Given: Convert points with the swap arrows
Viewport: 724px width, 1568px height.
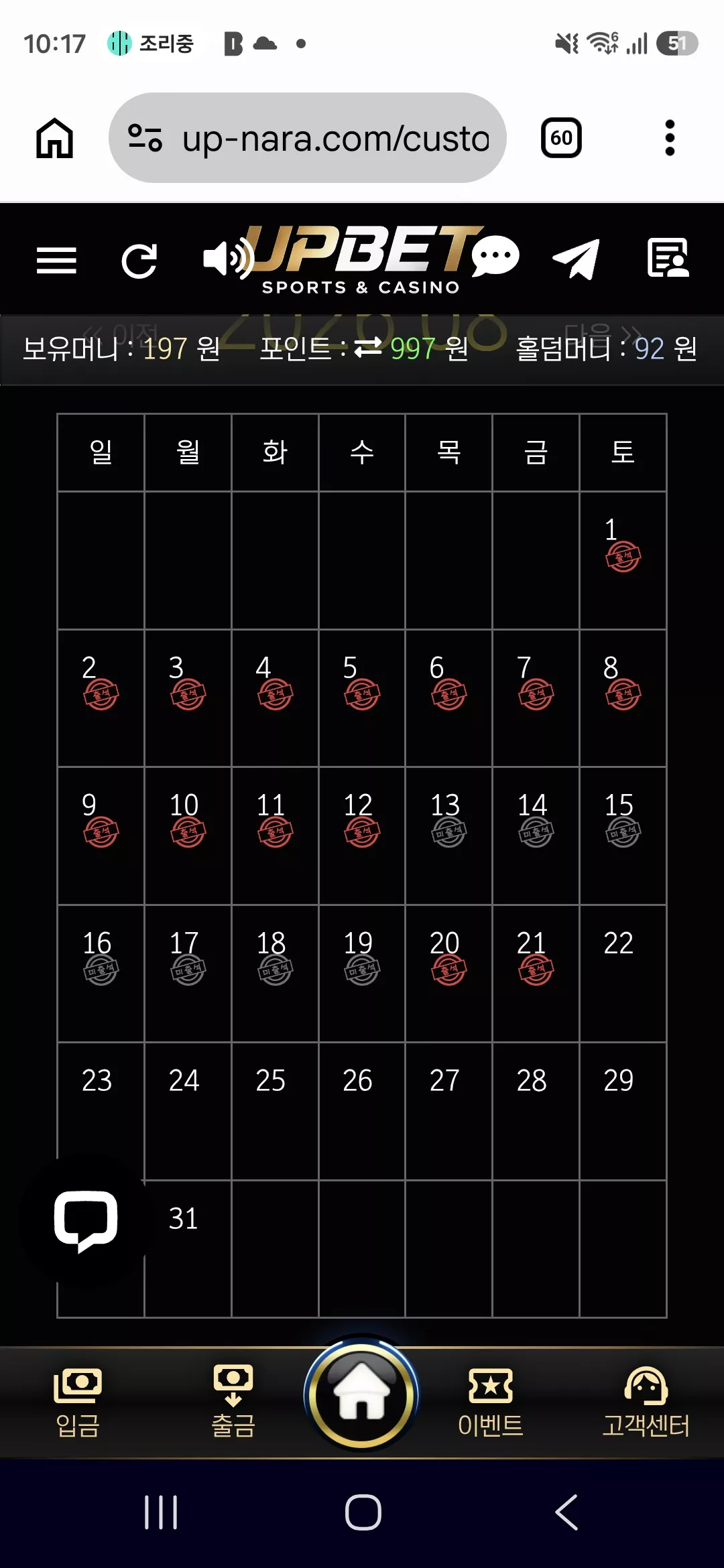Looking at the screenshot, I should pos(367,347).
